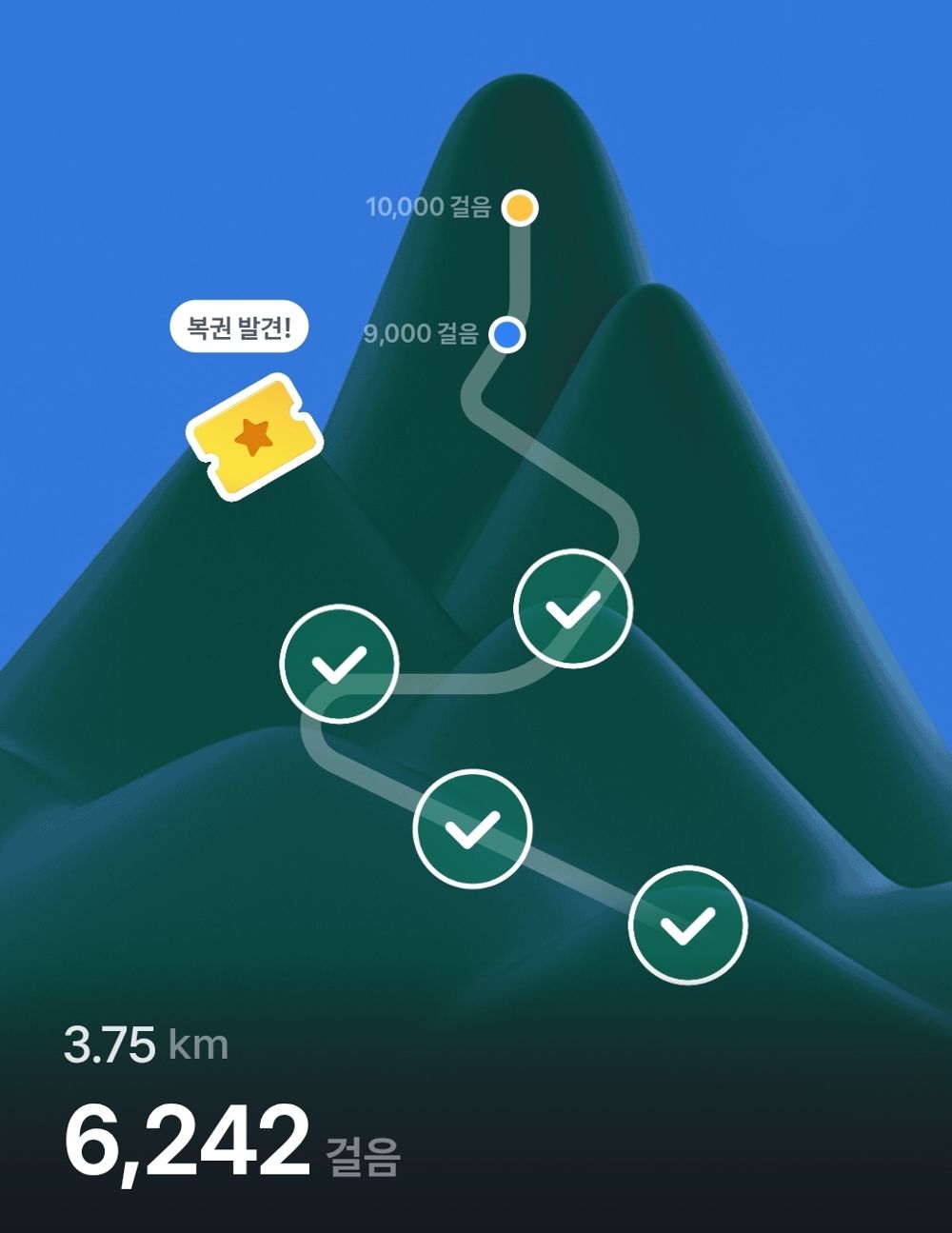Image resolution: width=952 pixels, height=1233 pixels.
Task: Tap the yellow lottery ticket icon
Action: coord(257,438)
